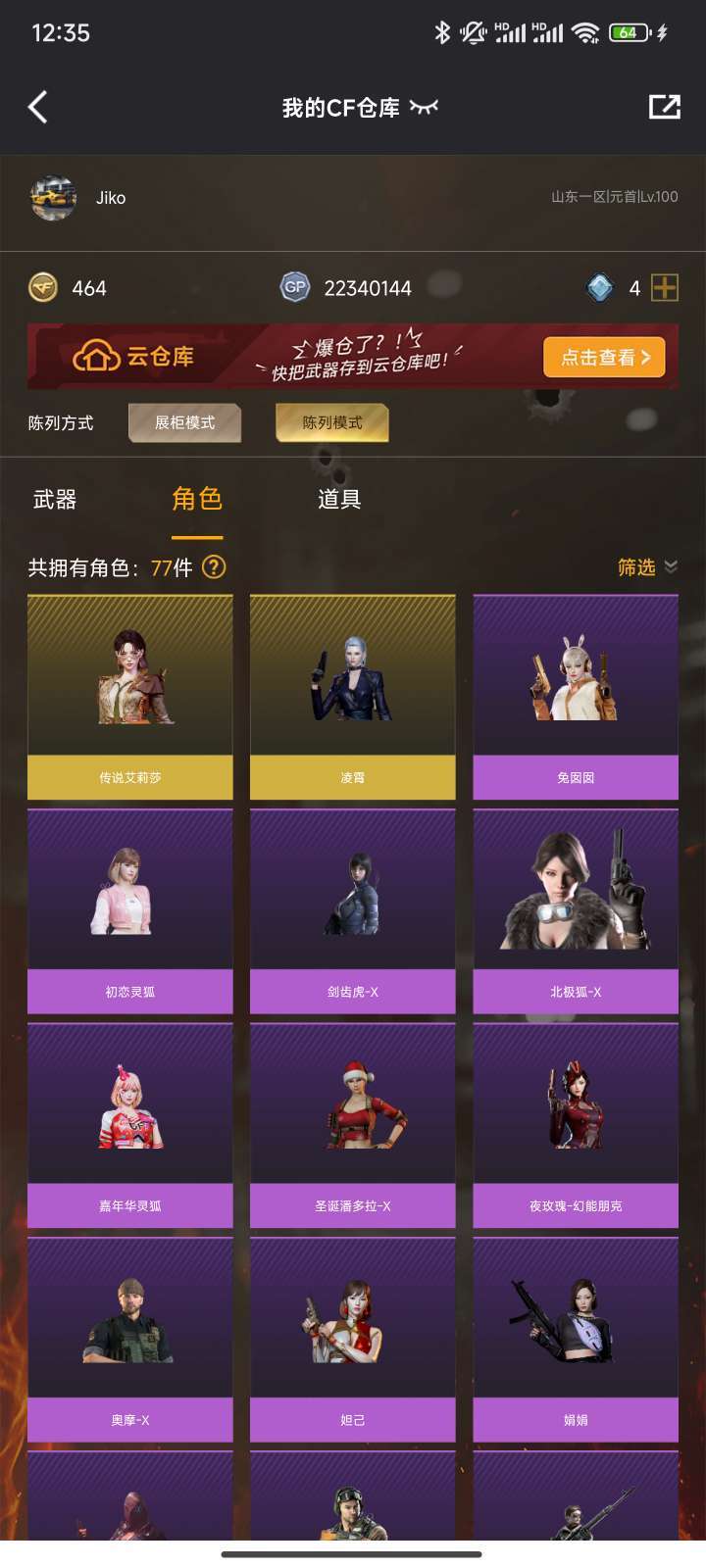Image resolution: width=706 pixels, height=1568 pixels.
Task: Select the 圣诞潘多拉-X character card
Action: point(353,1125)
